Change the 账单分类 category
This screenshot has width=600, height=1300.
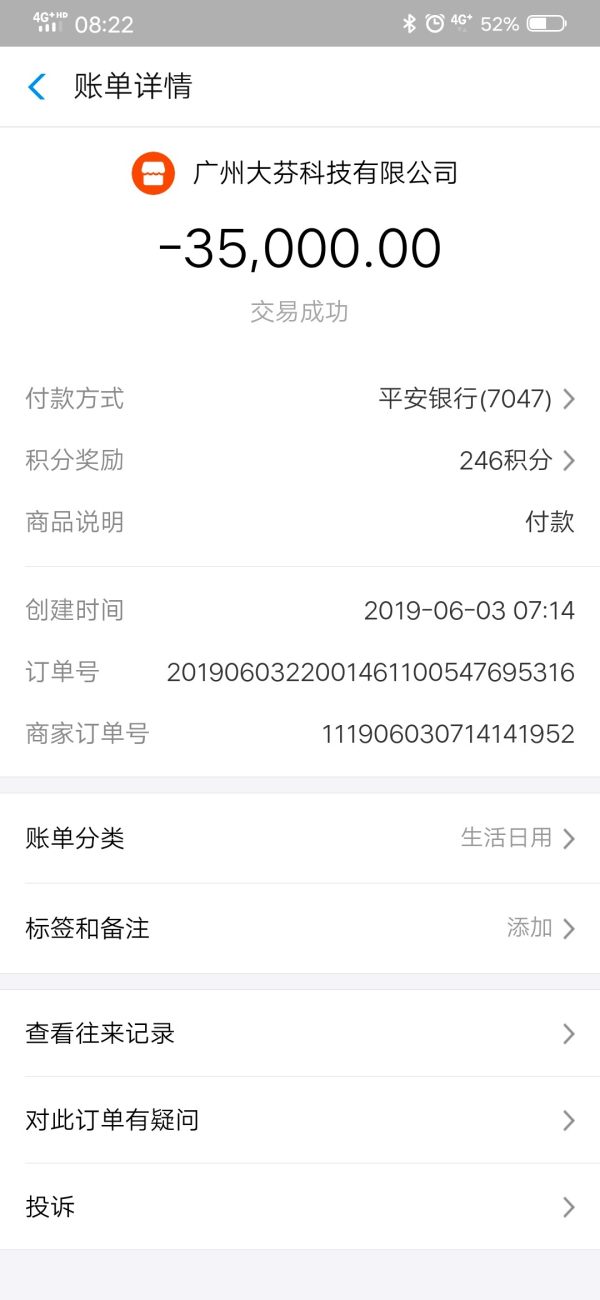click(300, 838)
